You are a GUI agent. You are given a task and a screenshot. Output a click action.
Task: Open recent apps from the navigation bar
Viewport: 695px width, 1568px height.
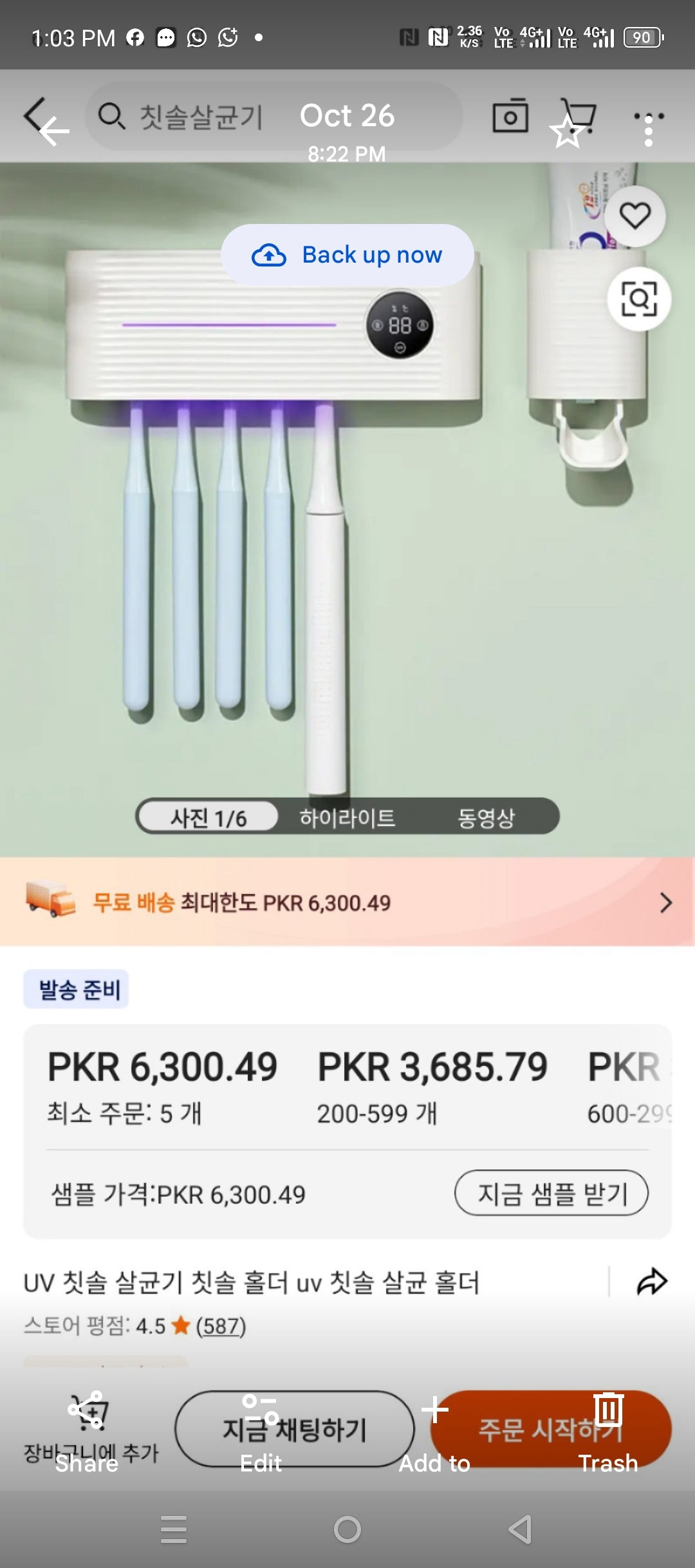click(x=174, y=1529)
